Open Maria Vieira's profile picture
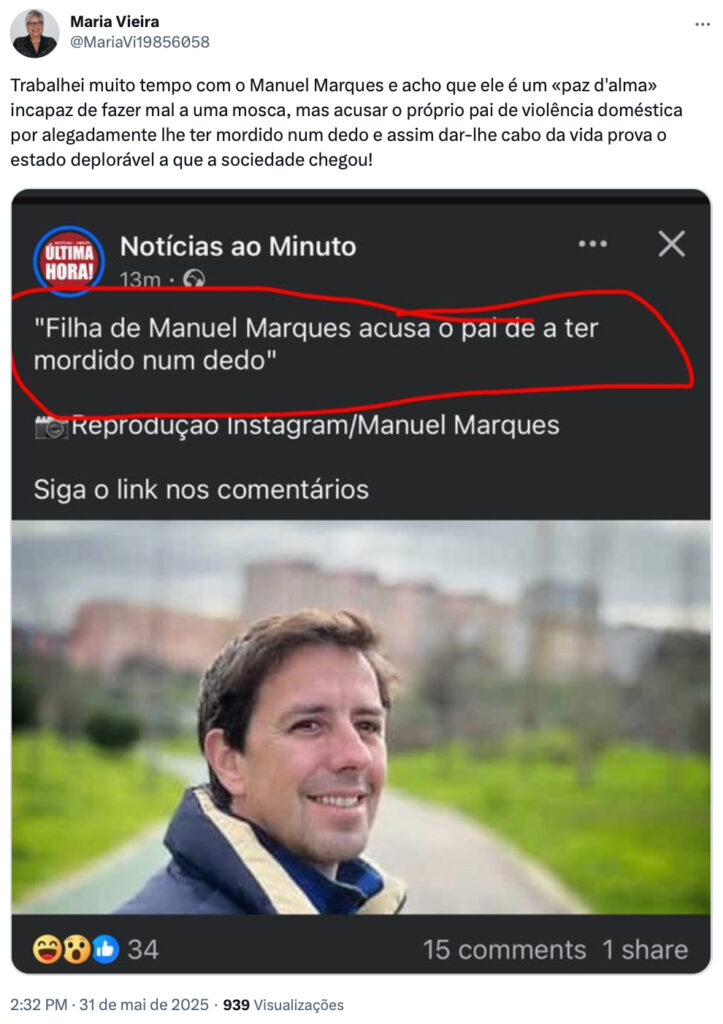The width and height of the screenshot is (723, 1024). point(34,33)
